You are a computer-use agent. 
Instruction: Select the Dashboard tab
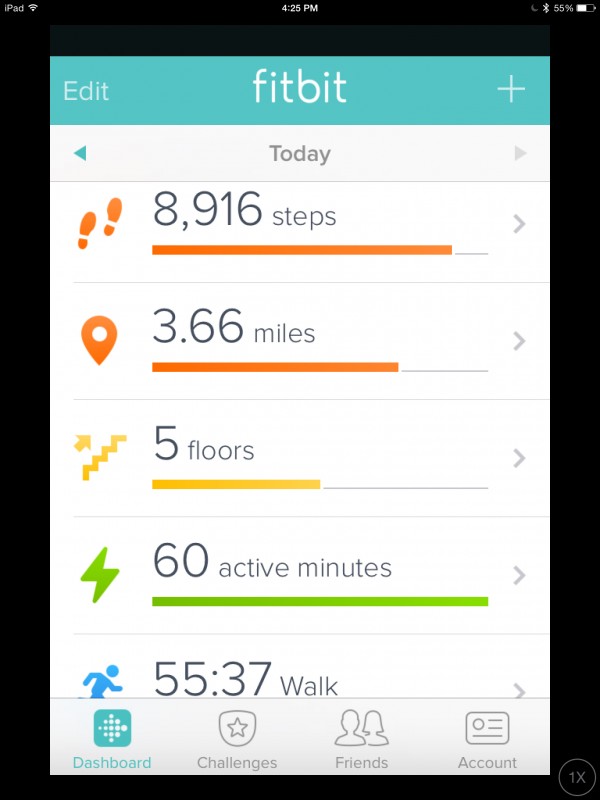tap(112, 739)
